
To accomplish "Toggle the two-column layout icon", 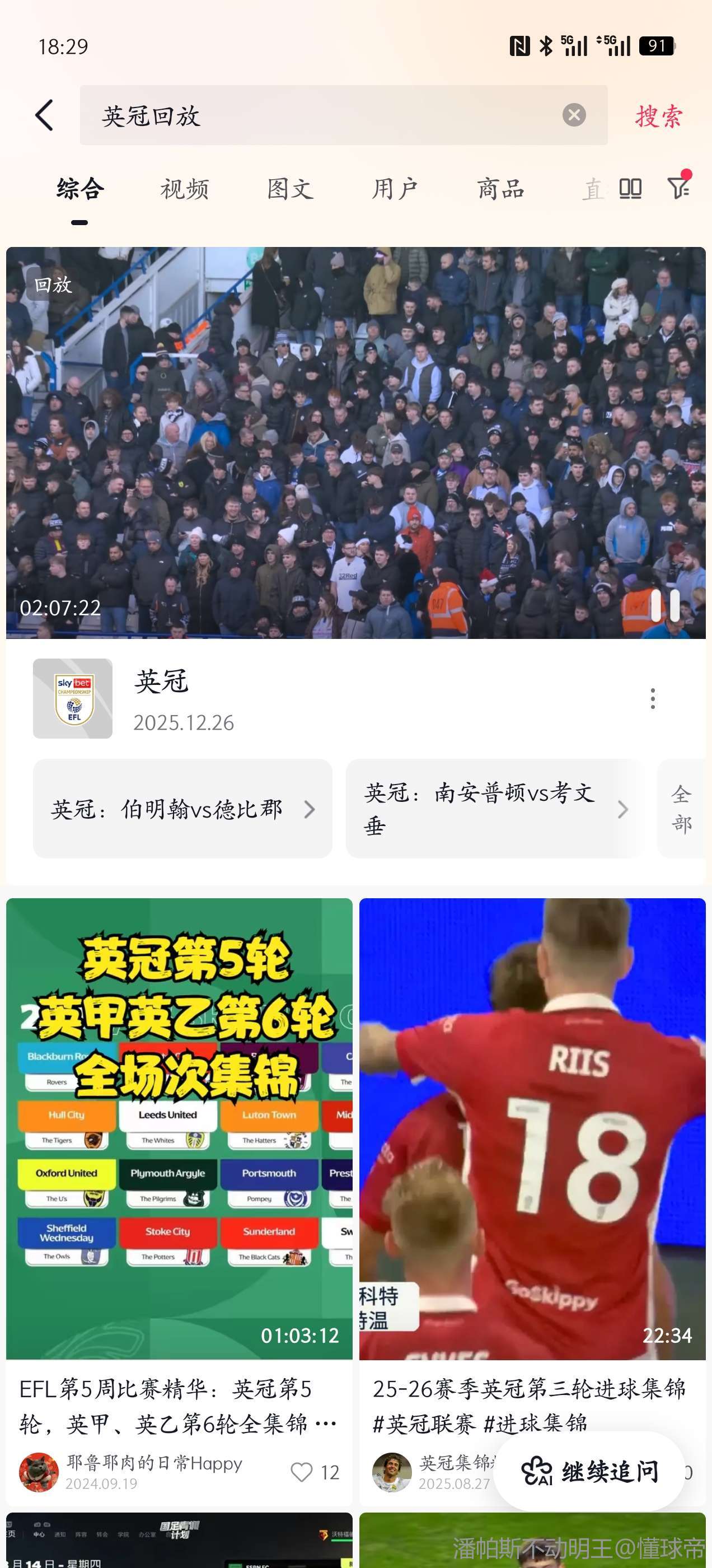I will tap(630, 189).
